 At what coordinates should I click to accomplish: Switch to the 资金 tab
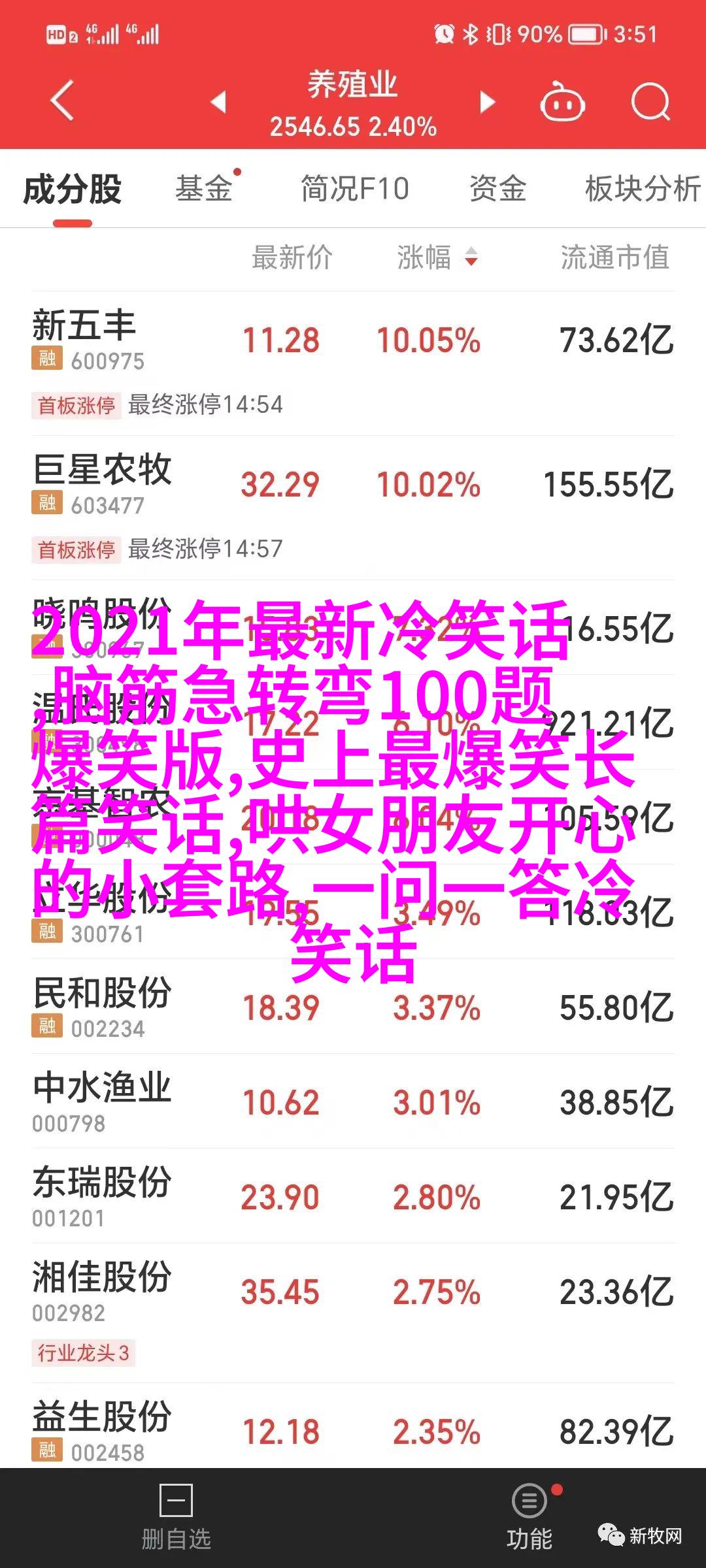[x=497, y=189]
